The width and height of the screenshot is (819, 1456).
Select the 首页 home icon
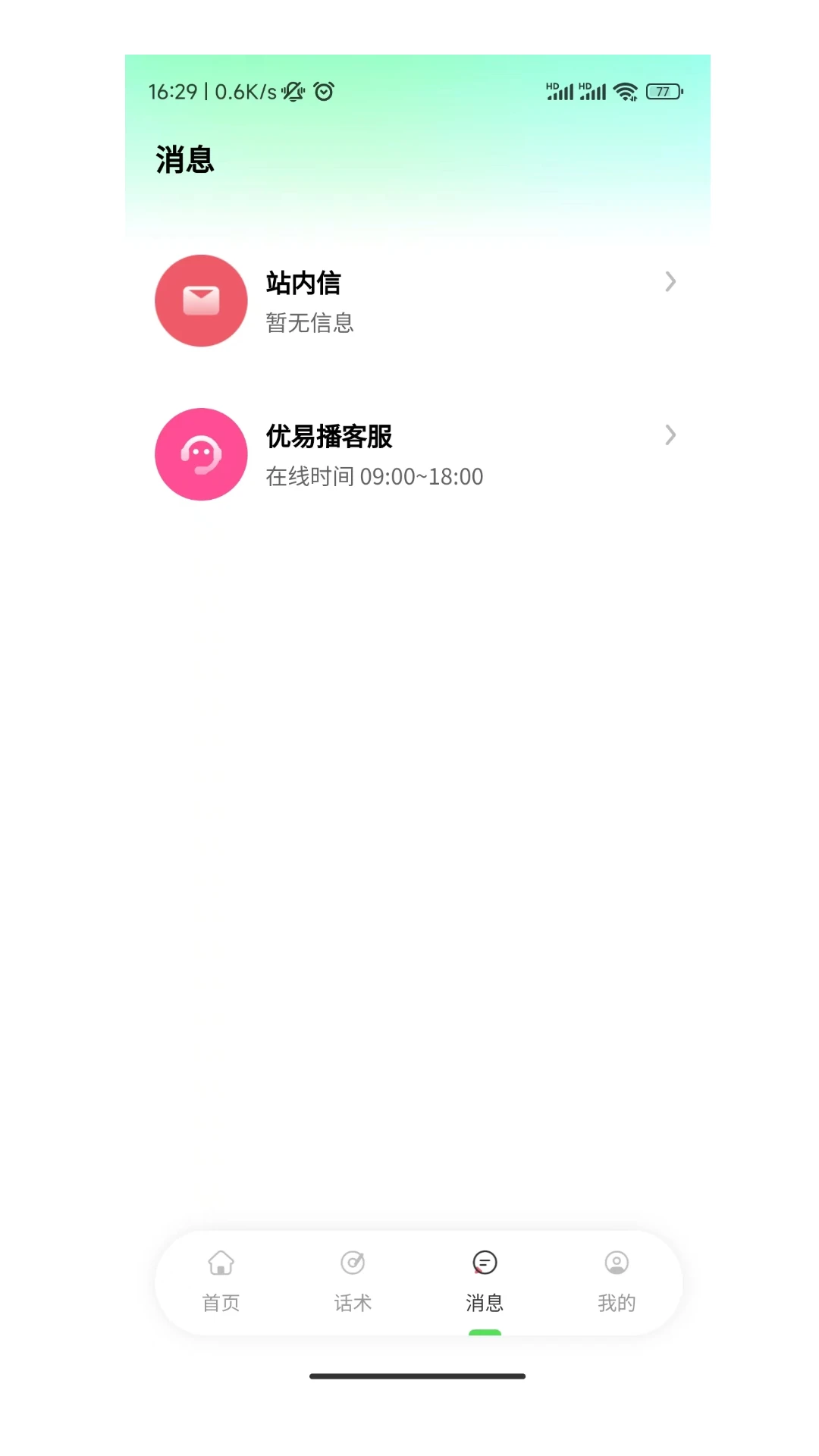220,1261
